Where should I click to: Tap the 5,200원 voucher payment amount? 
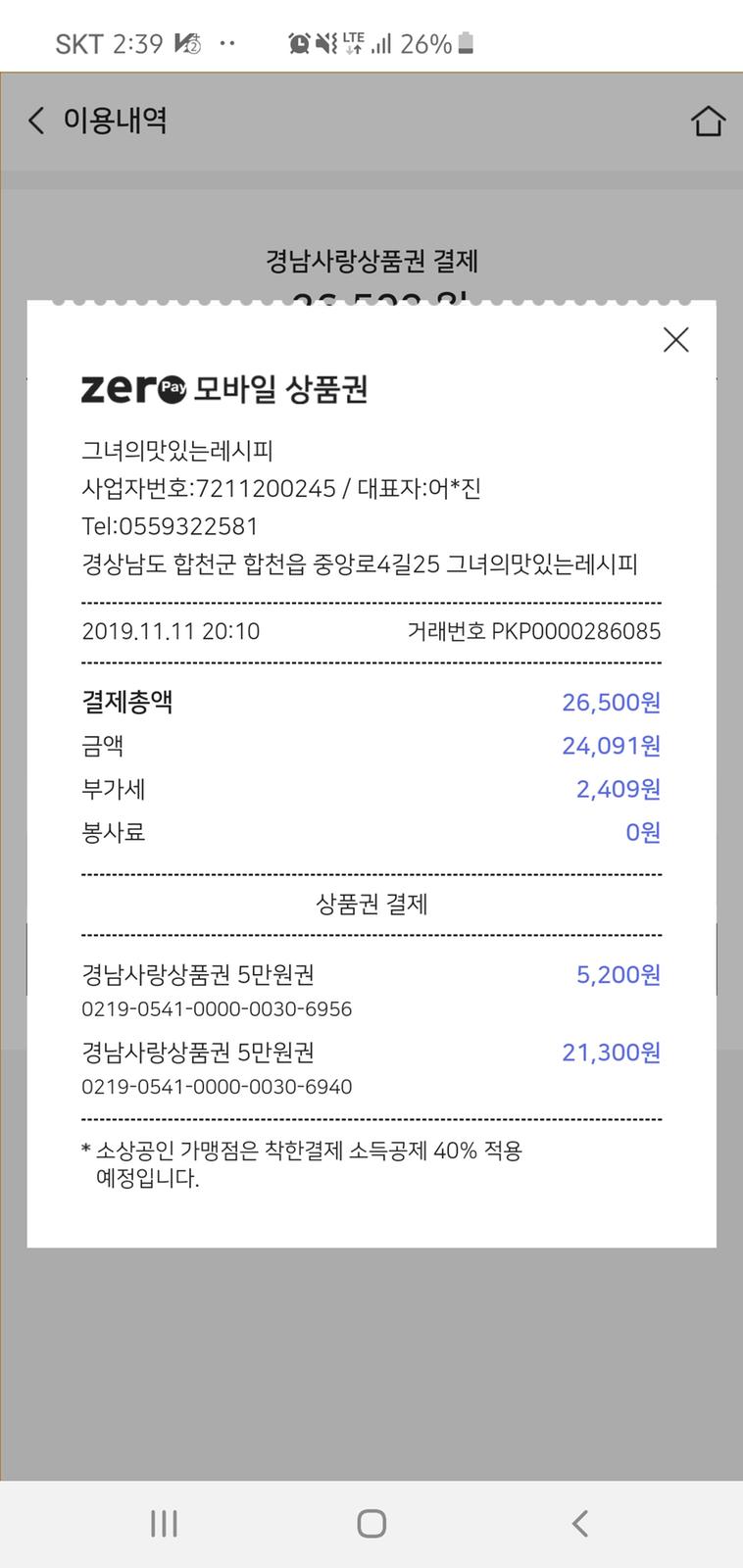(617, 974)
